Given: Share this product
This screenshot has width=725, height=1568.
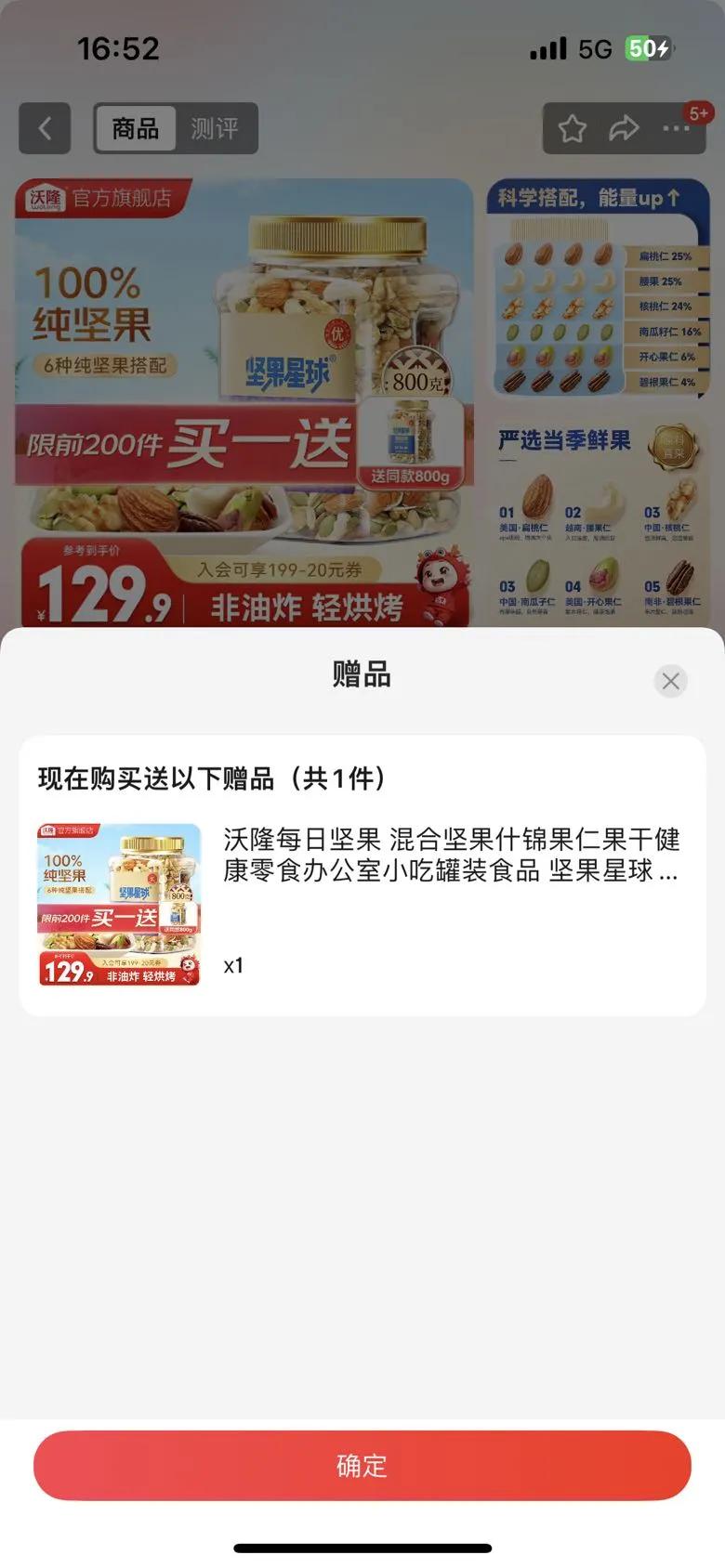Looking at the screenshot, I should pyautogui.click(x=624, y=128).
